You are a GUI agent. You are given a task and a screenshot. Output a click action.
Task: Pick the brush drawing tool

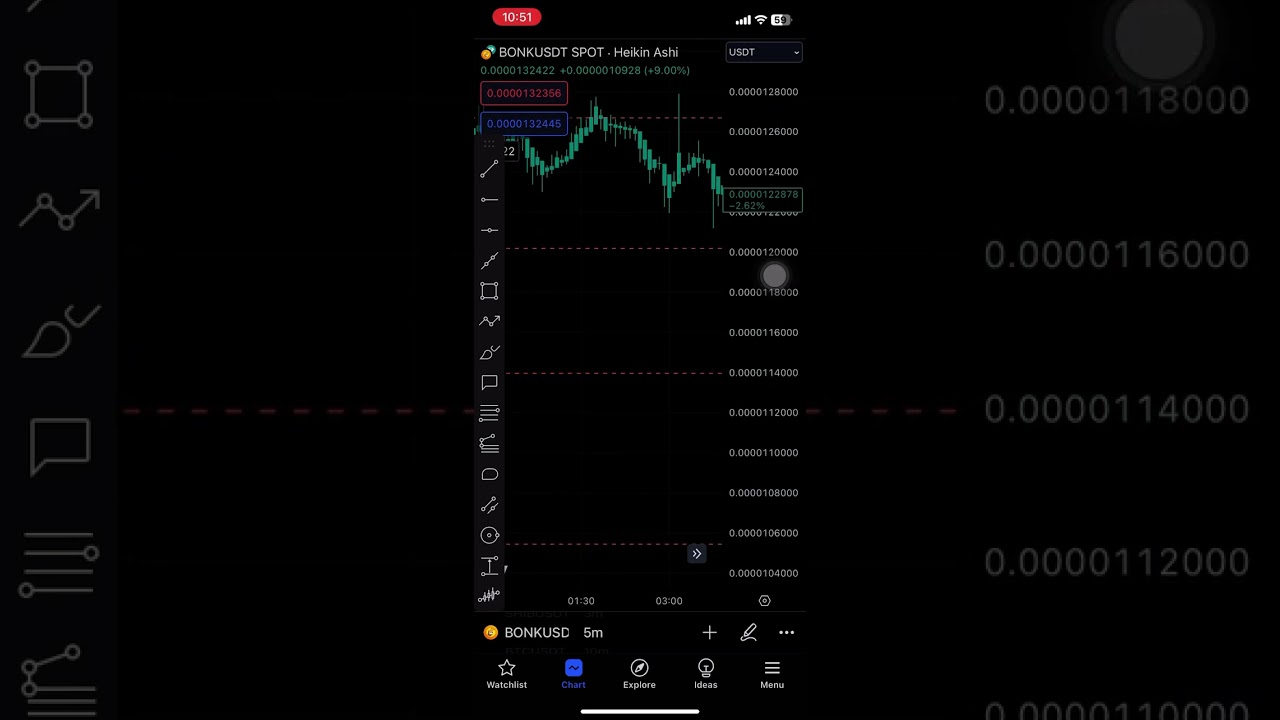point(489,352)
